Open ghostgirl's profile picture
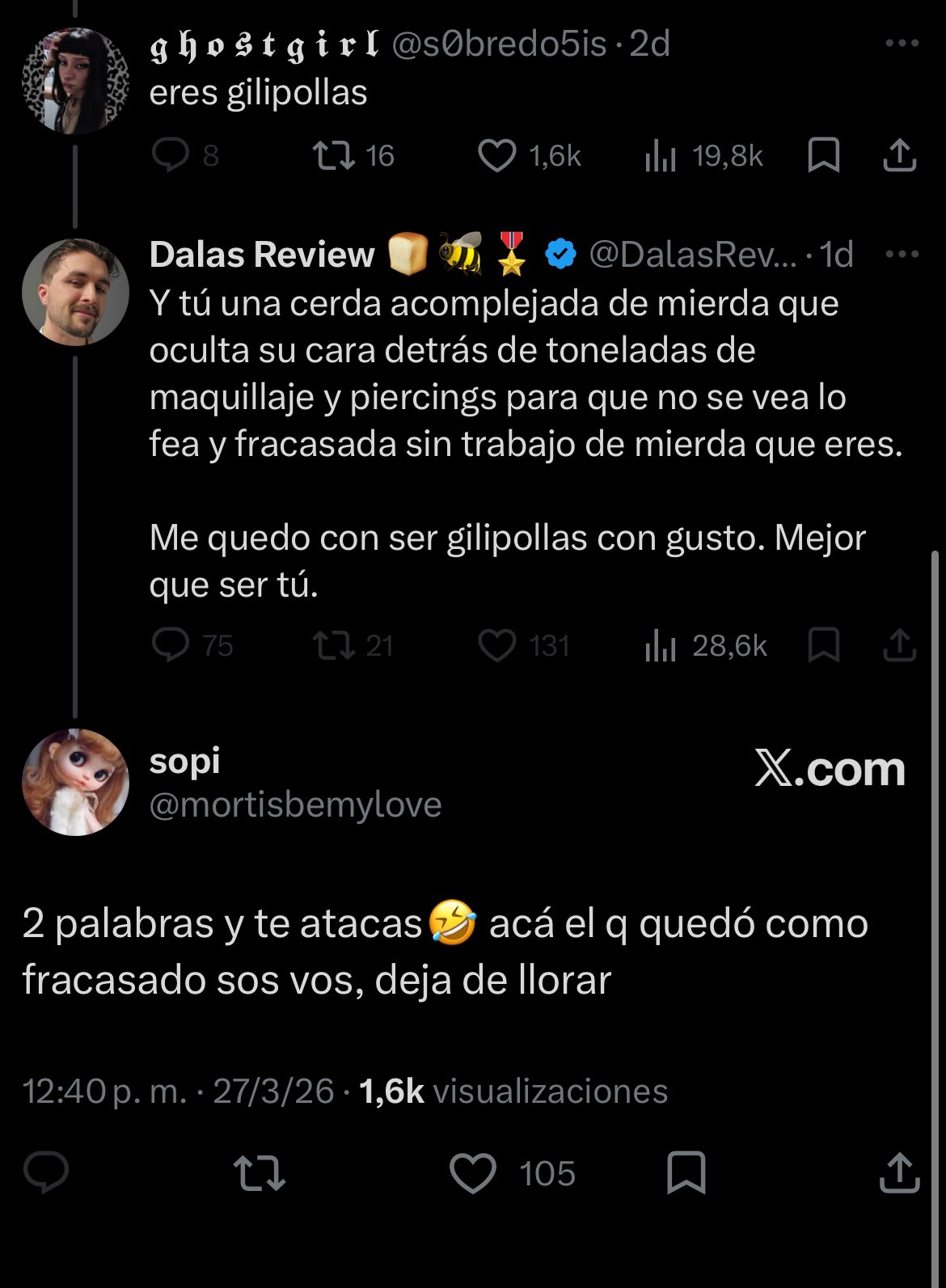Image resolution: width=946 pixels, height=1288 pixels. 75,81
